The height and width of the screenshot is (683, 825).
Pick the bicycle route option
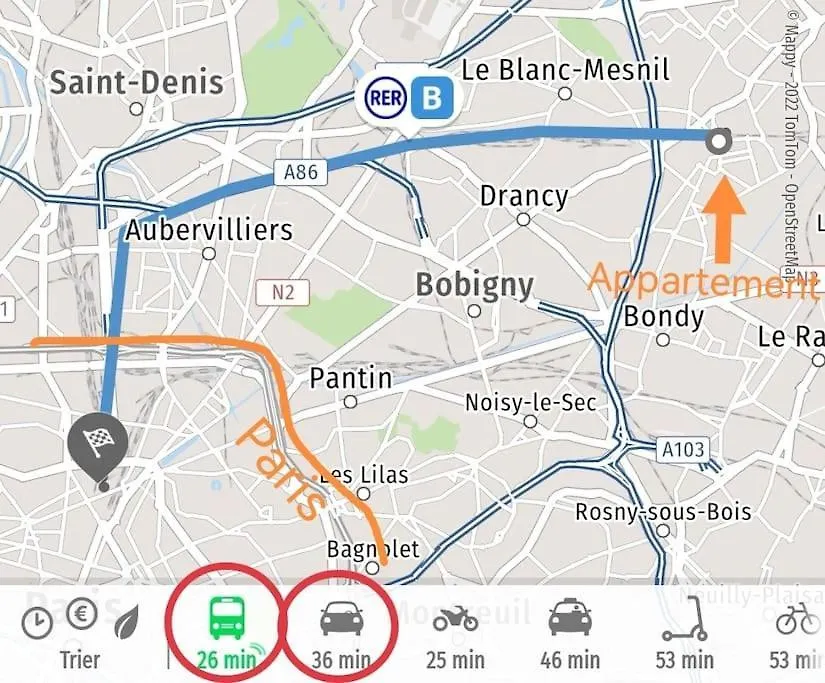pyautogui.click(x=797, y=632)
